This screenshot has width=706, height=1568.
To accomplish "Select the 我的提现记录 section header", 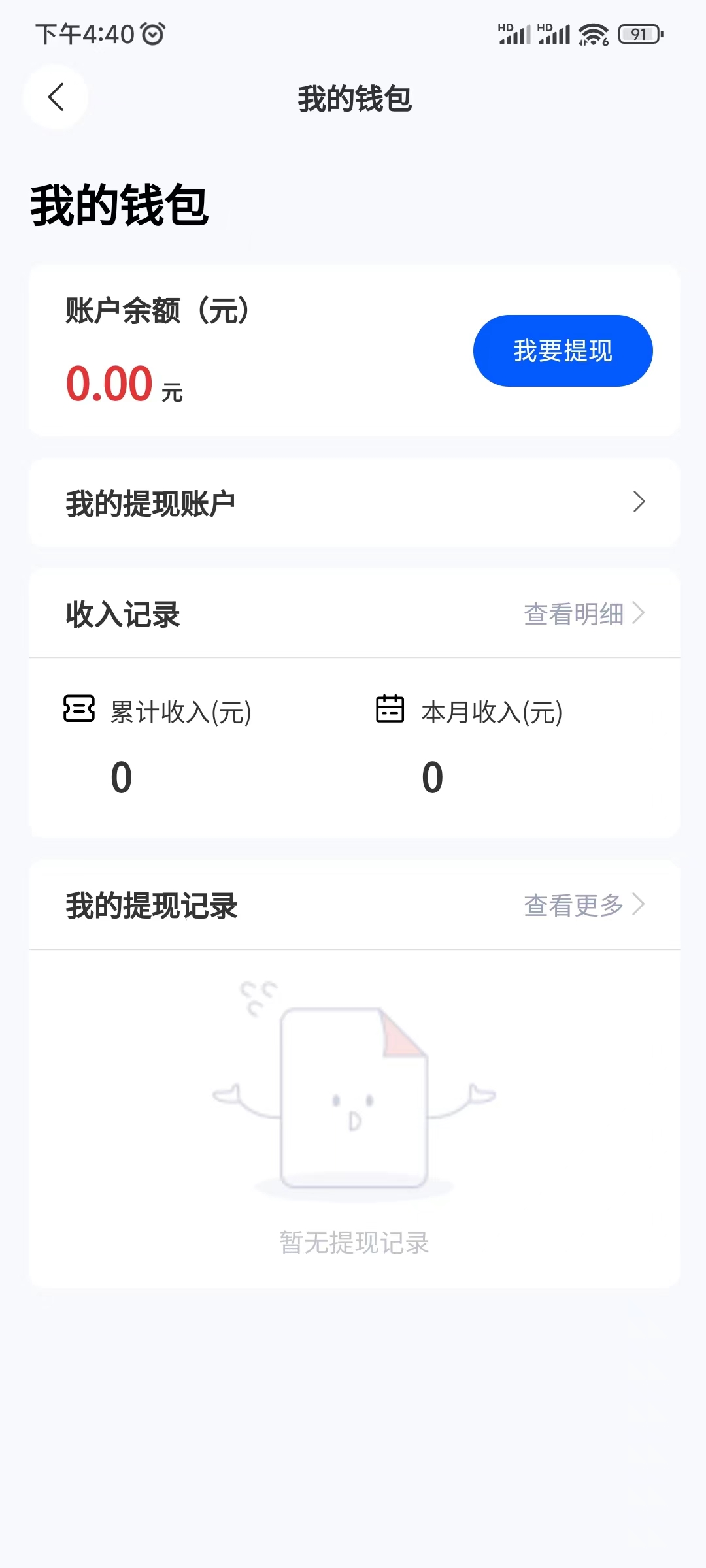I will pyautogui.click(x=152, y=906).
